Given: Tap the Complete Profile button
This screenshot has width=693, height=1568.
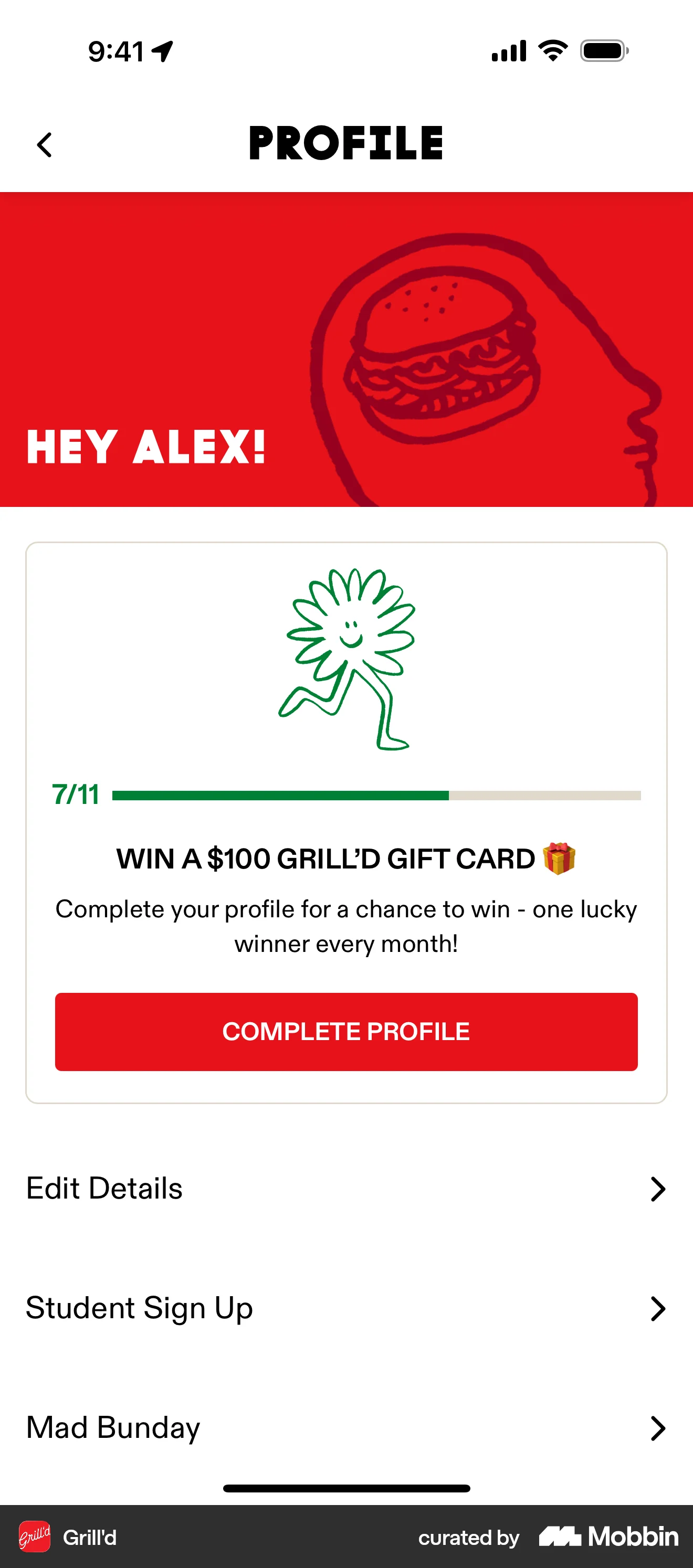Looking at the screenshot, I should tap(346, 1031).
